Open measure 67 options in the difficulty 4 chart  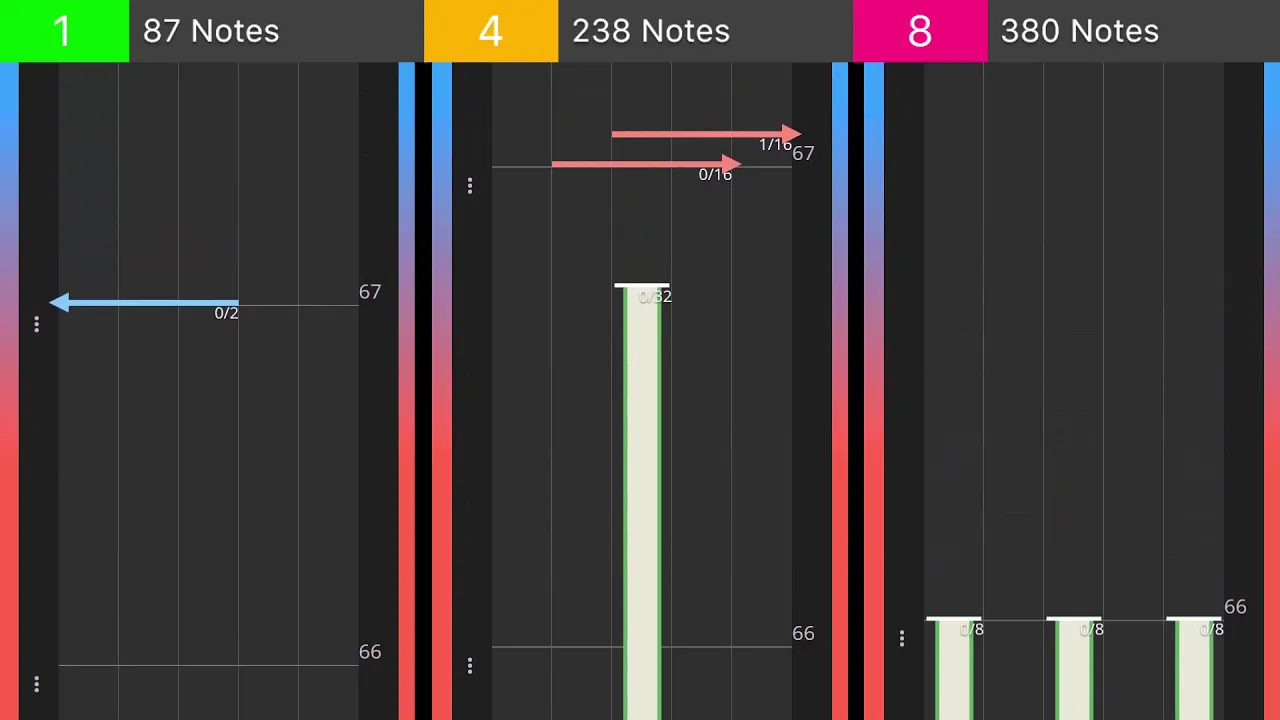tap(470, 186)
